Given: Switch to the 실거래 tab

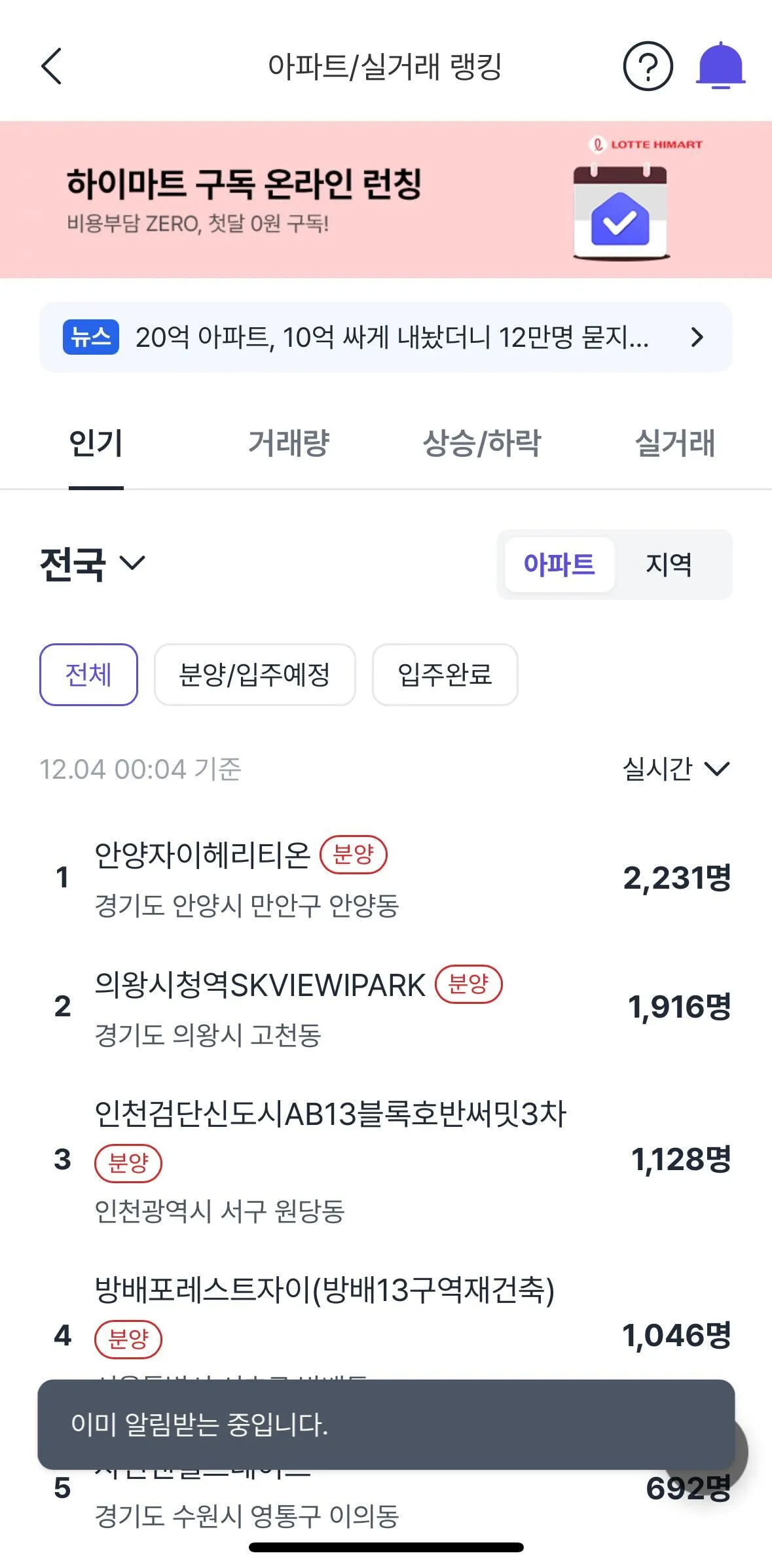Looking at the screenshot, I should click(674, 444).
